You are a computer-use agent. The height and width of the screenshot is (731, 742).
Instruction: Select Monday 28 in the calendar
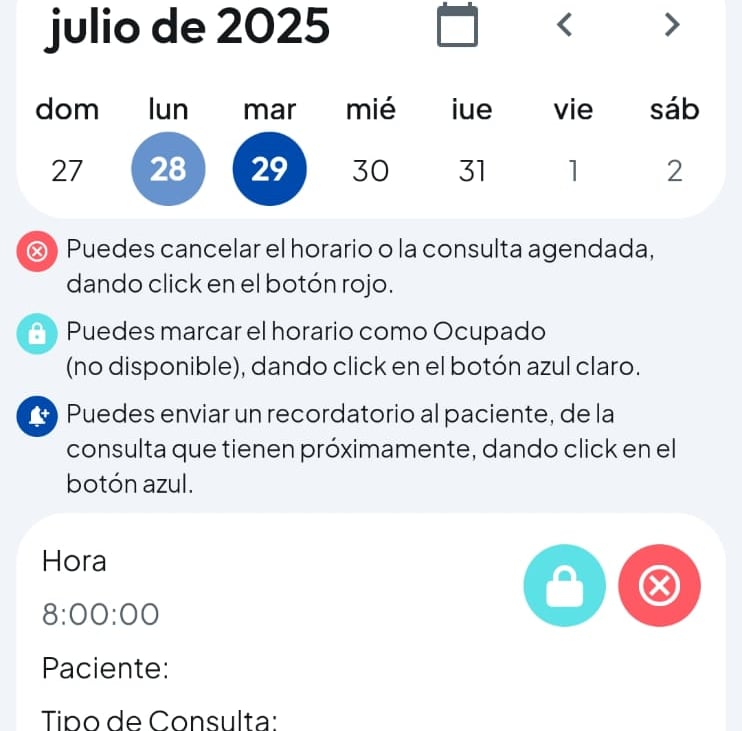point(168,170)
